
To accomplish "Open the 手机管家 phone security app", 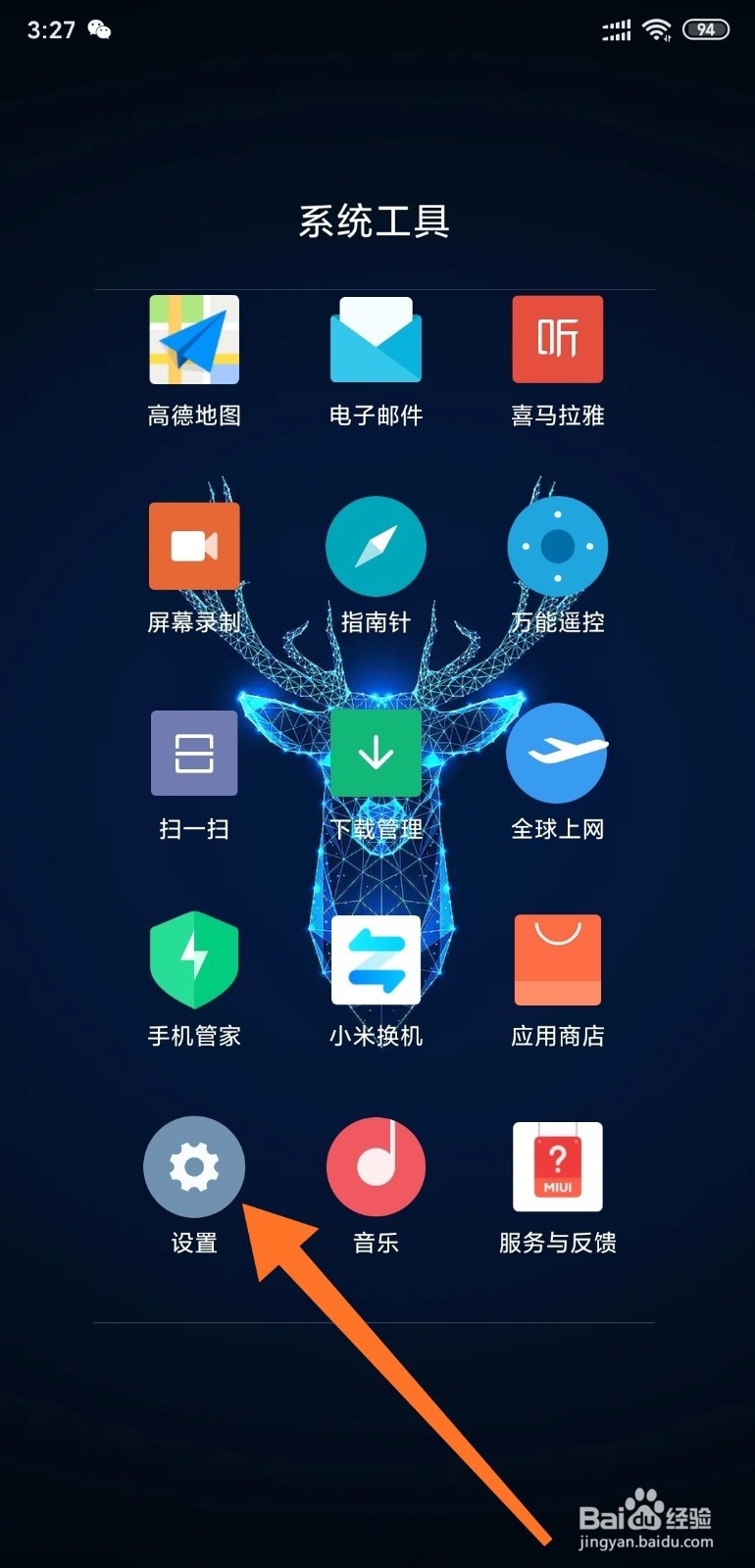I will pyautogui.click(x=193, y=960).
